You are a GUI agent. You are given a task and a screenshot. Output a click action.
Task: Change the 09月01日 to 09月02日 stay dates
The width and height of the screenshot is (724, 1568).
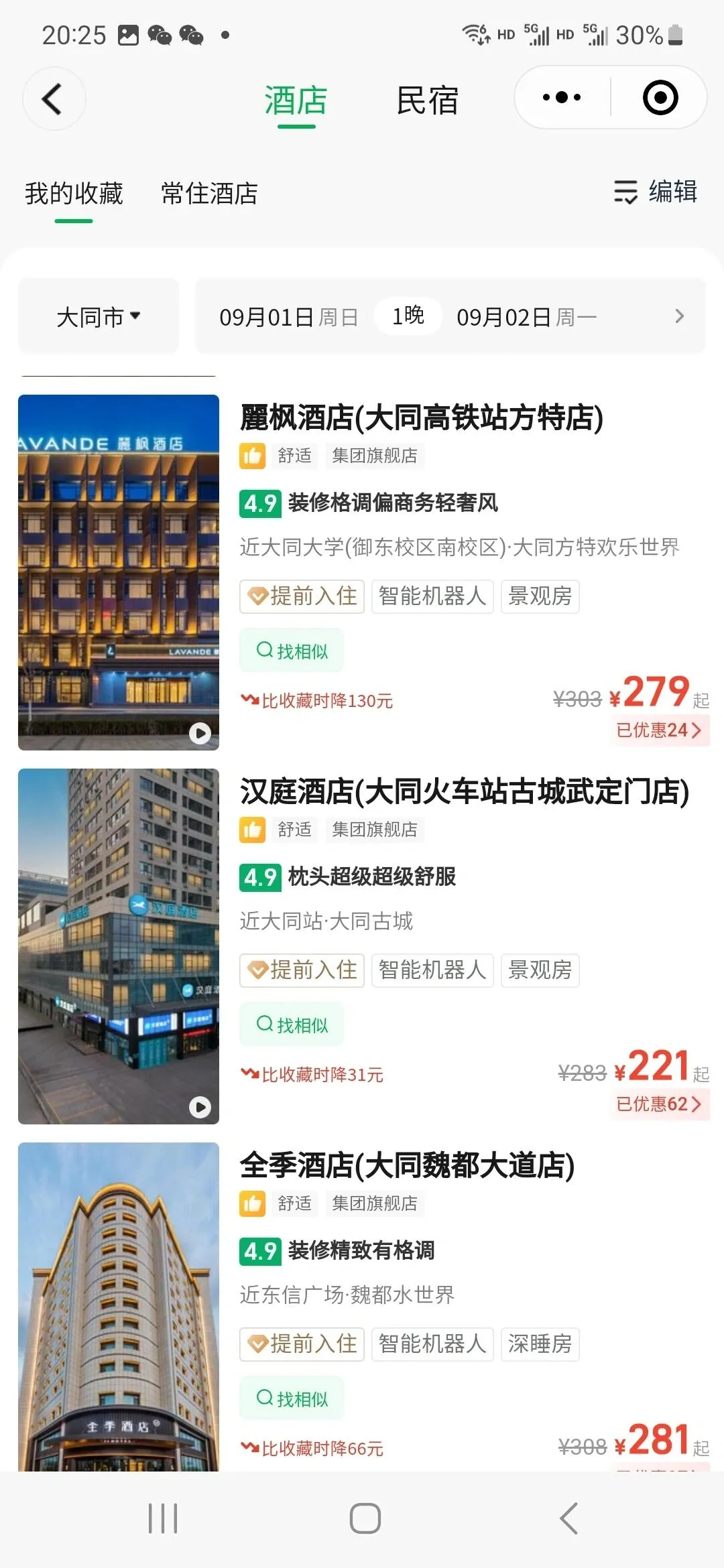coord(450,316)
